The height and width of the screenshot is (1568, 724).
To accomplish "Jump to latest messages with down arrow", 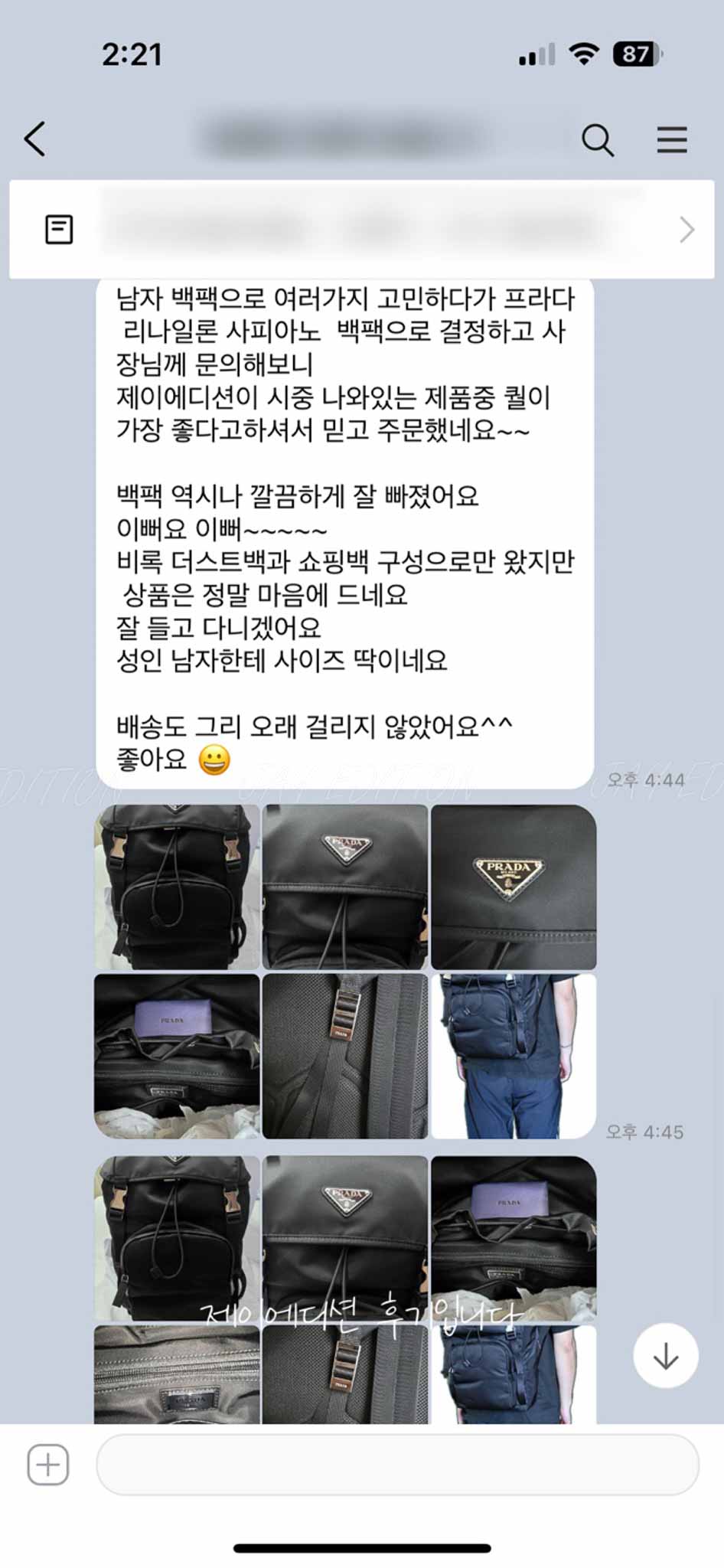I will pyautogui.click(x=665, y=1356).
